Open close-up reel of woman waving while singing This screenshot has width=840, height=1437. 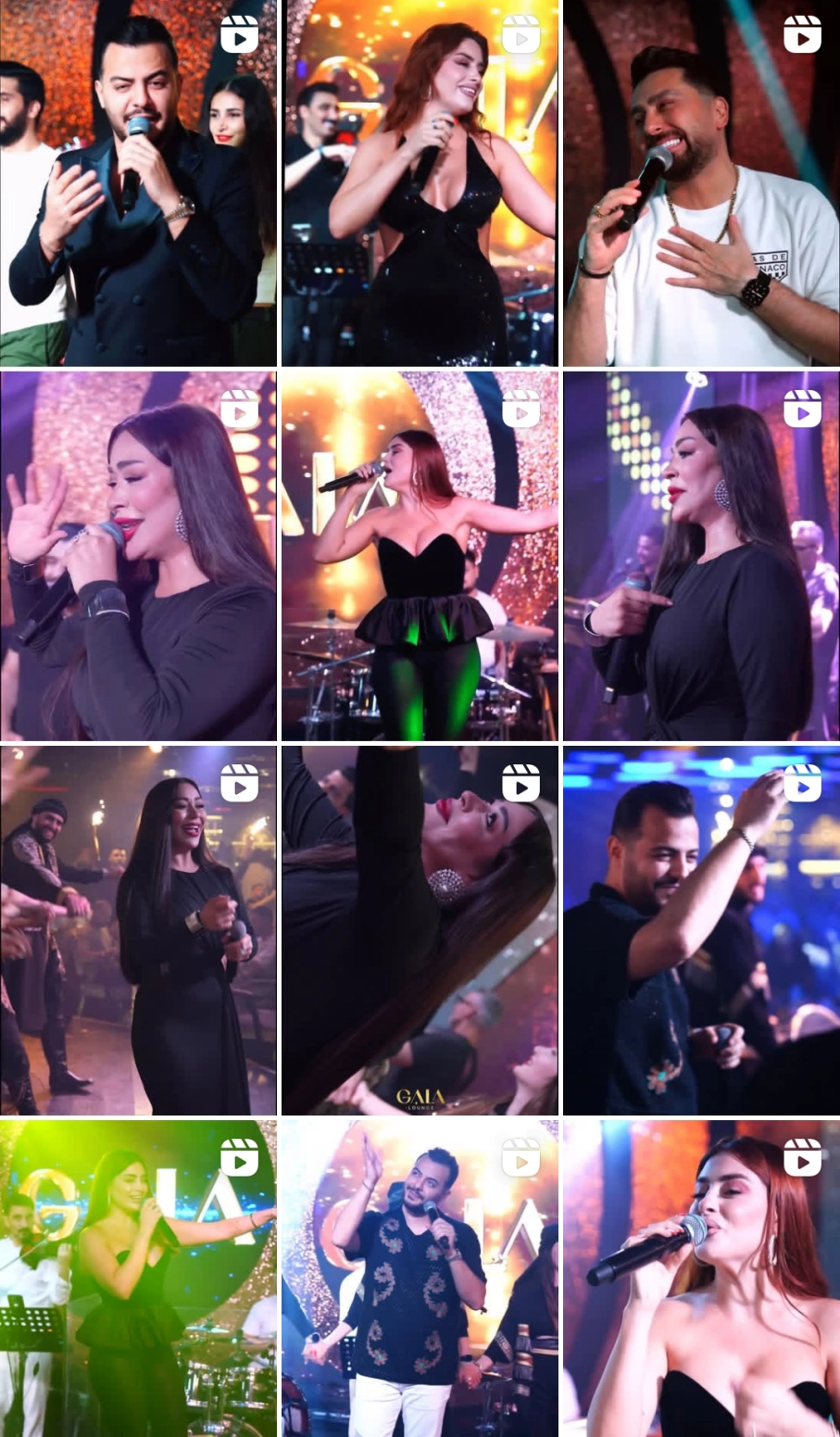138,556
